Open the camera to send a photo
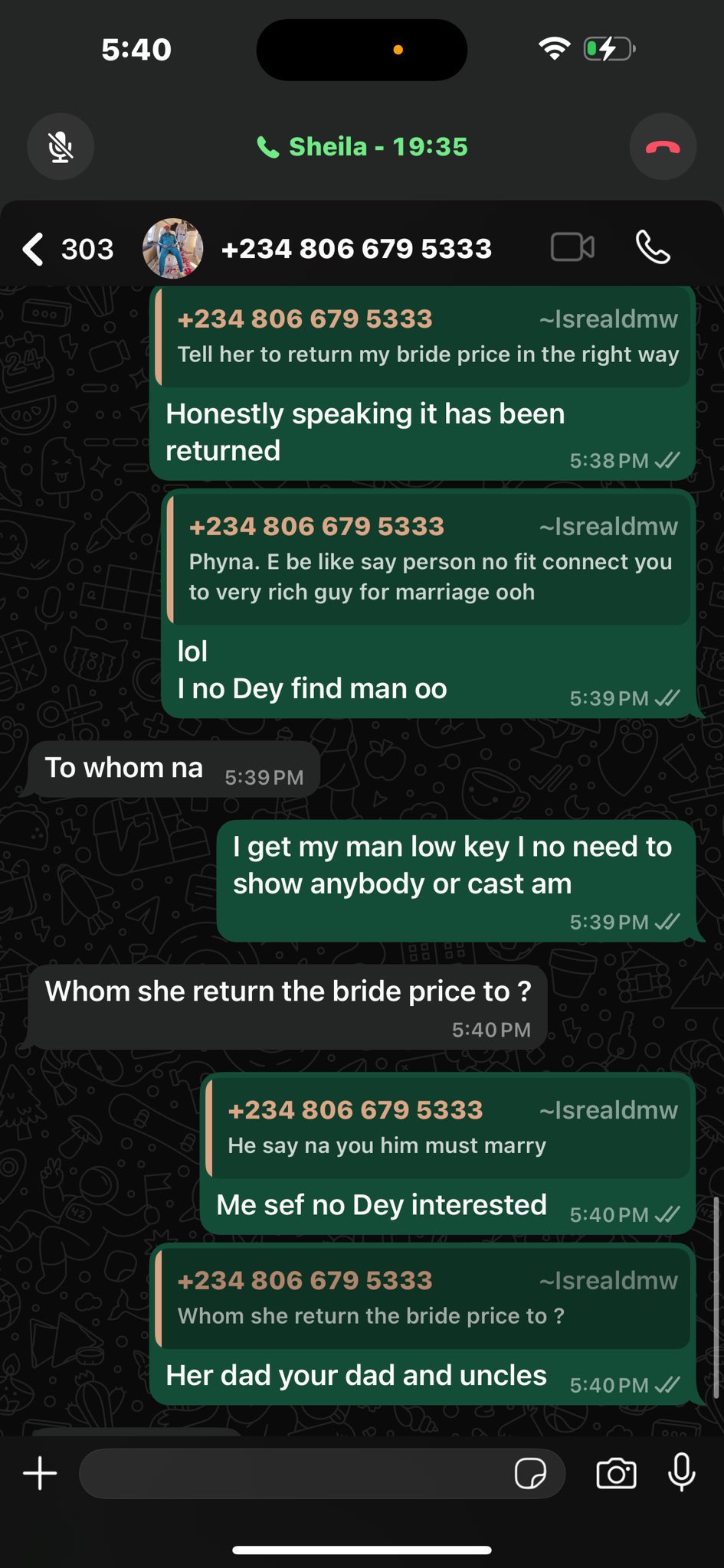The height and width of the screenshot is (1568, 724). point(616,1473)
